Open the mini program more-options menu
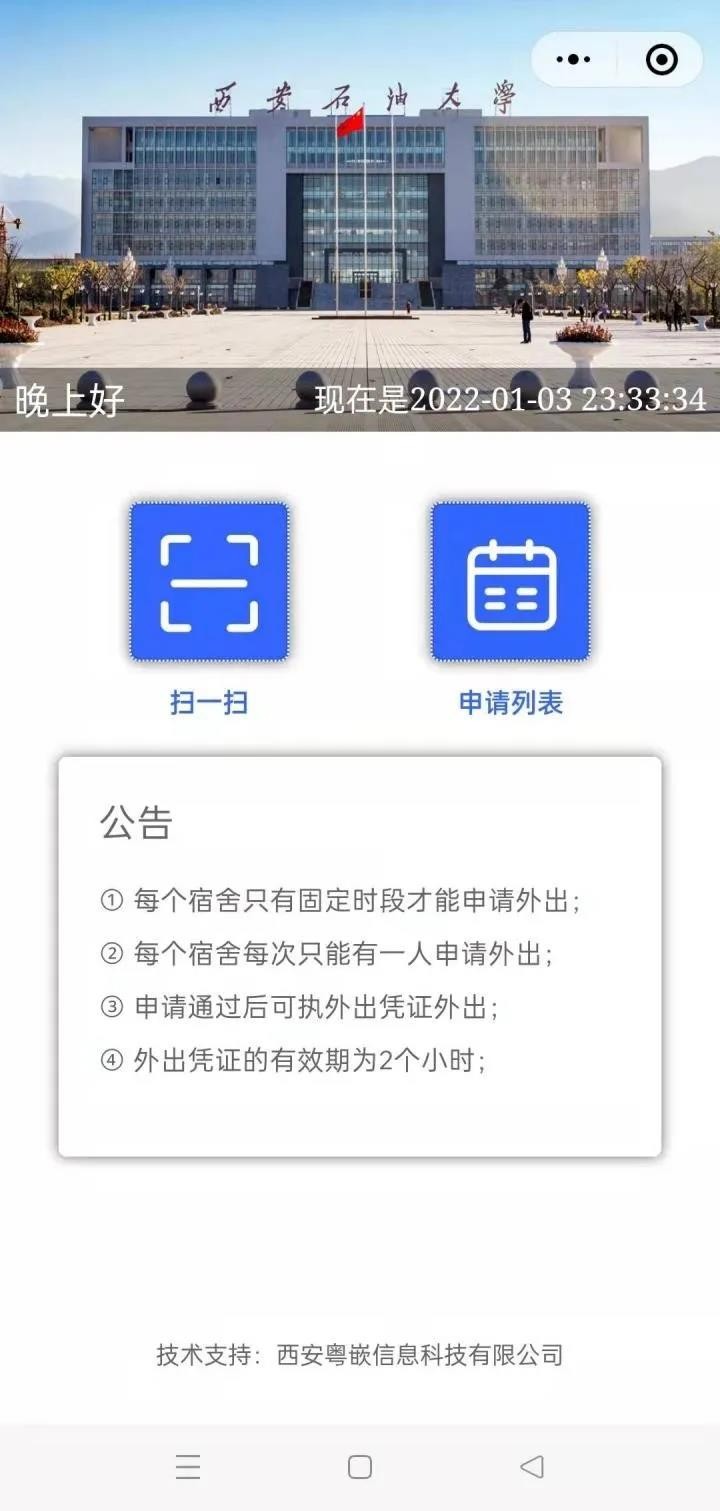Screen dimensions: 720x1511 pos(573,60)
